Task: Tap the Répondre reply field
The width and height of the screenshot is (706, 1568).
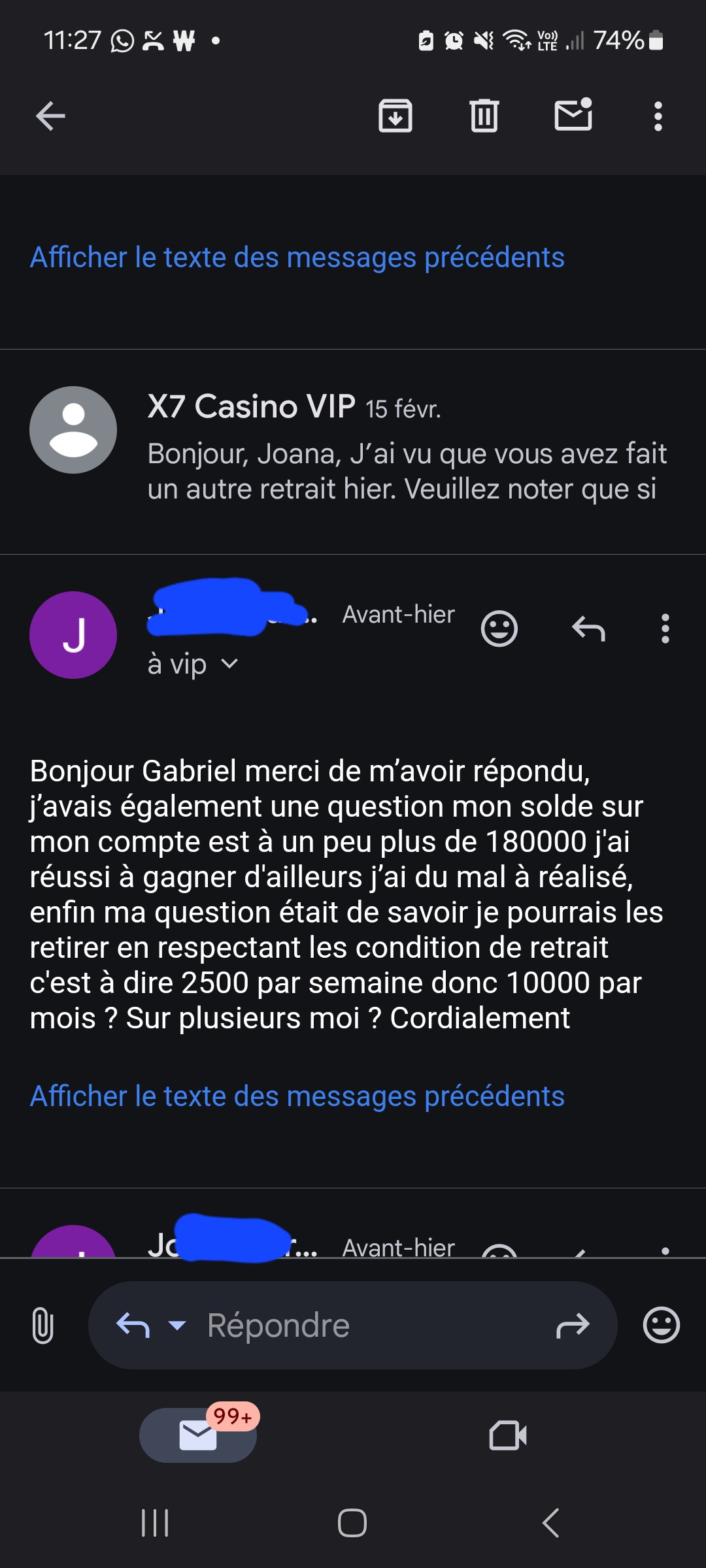Action: (x=353, y=1325)
